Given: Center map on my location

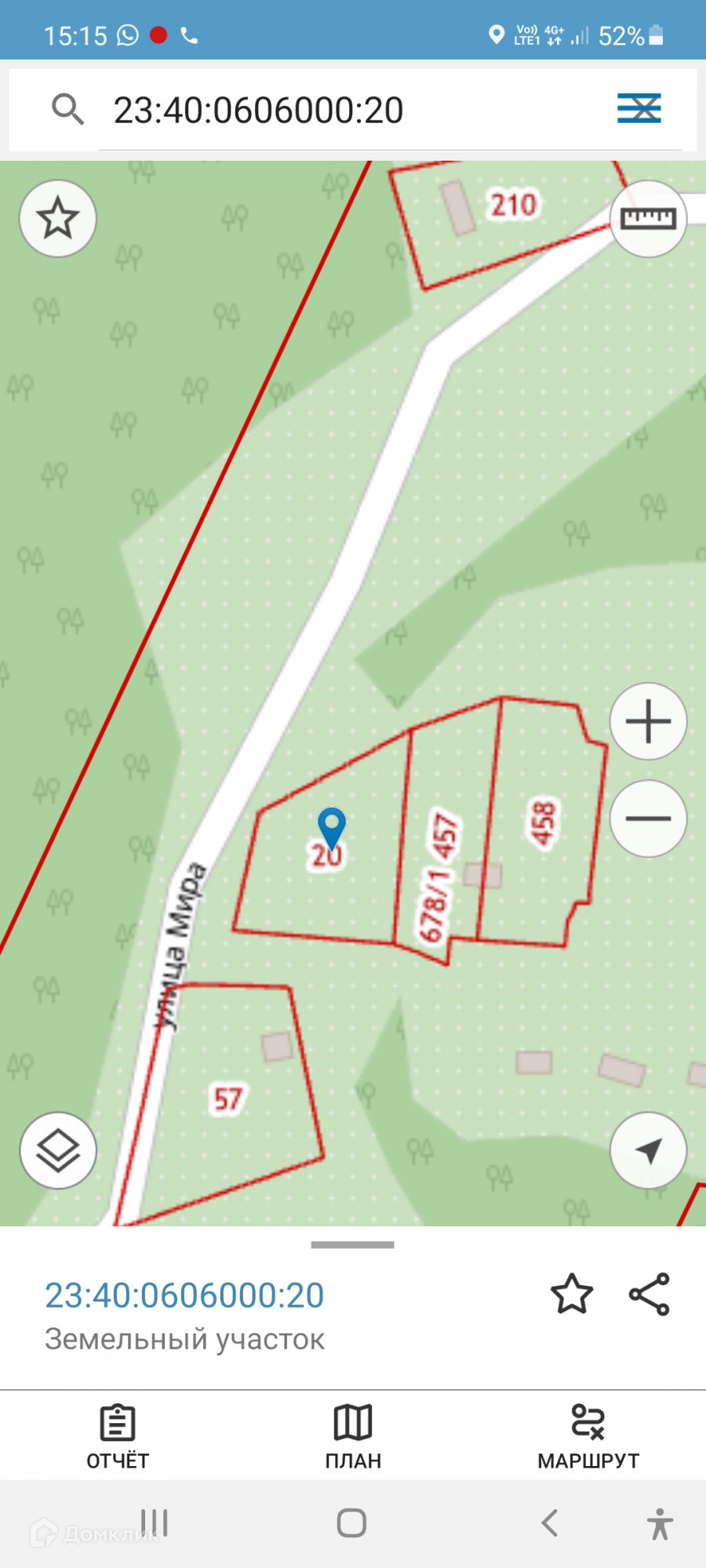Looking at the screenshot, I should 648,1151.
